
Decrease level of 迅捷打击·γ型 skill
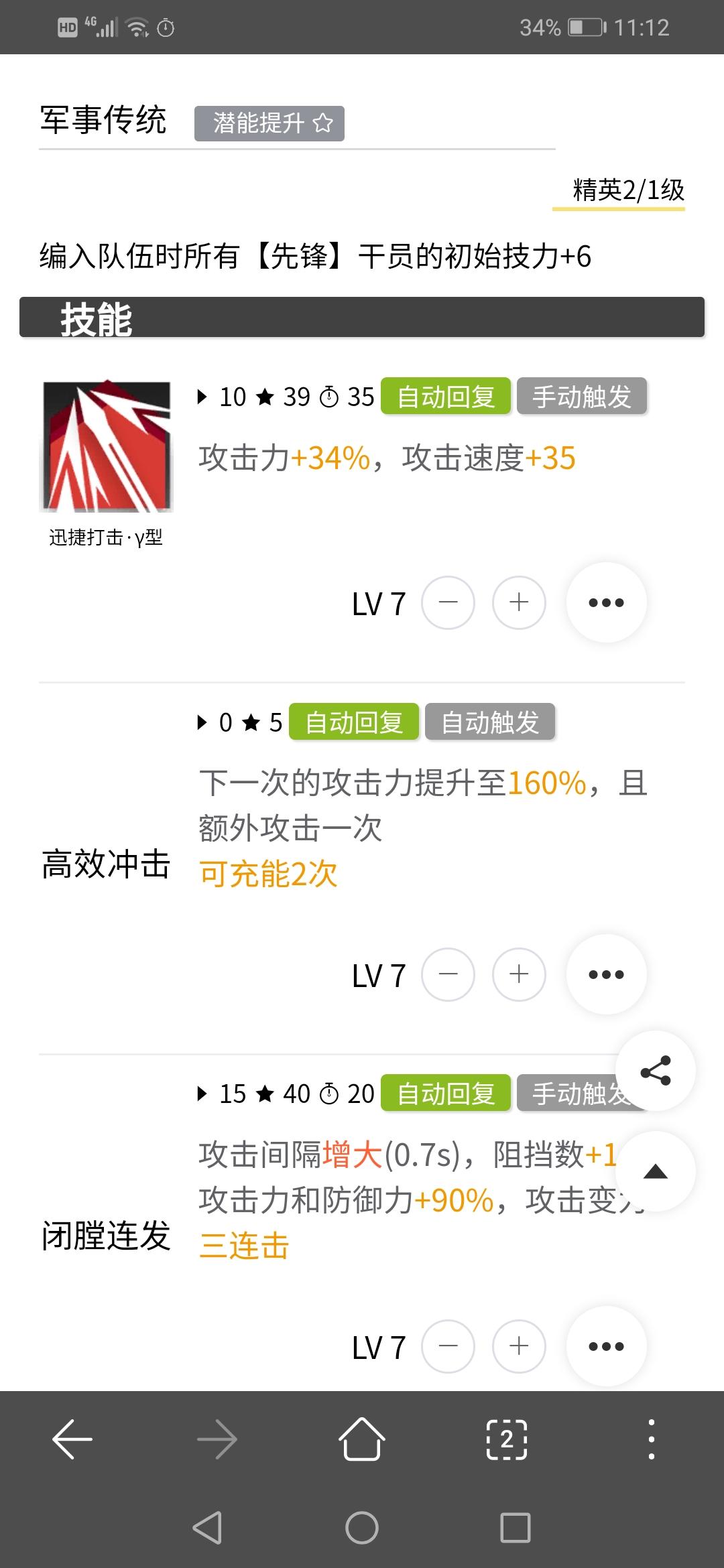[x=448, y=602]
